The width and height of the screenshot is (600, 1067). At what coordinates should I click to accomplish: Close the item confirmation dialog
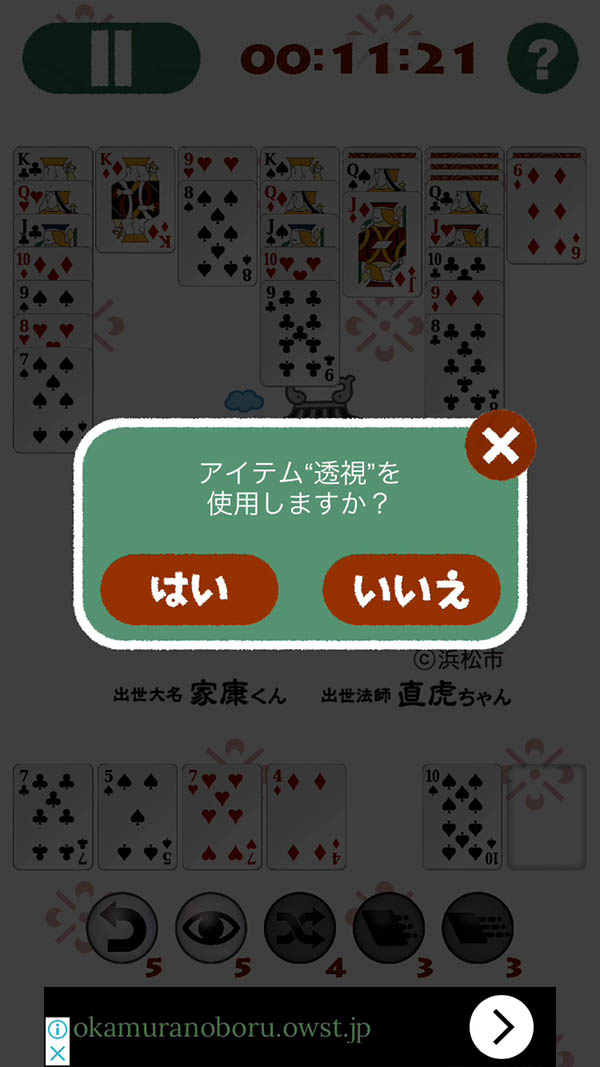coord(500,445)
